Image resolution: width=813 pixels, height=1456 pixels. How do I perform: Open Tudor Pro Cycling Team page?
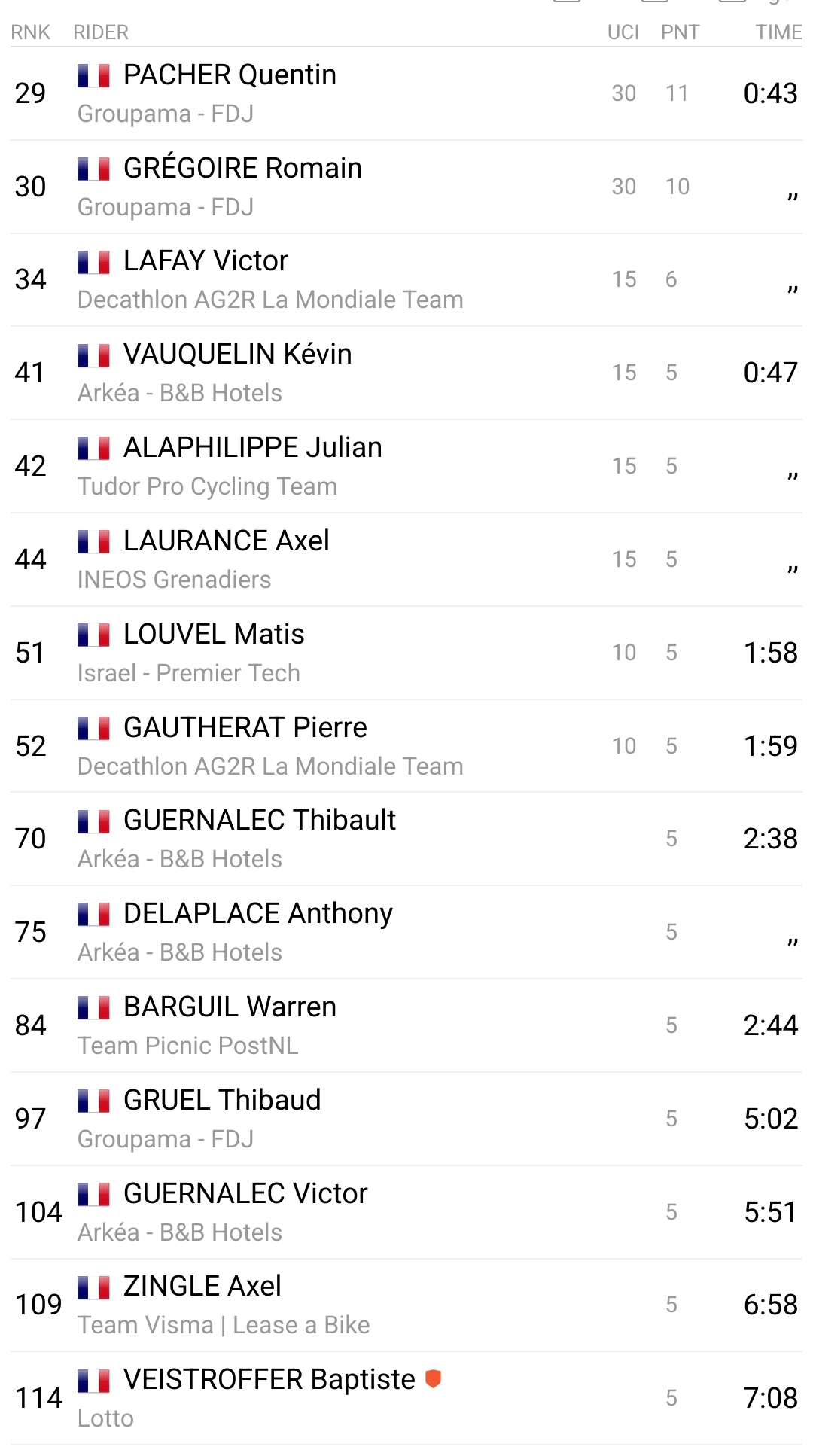207,486
